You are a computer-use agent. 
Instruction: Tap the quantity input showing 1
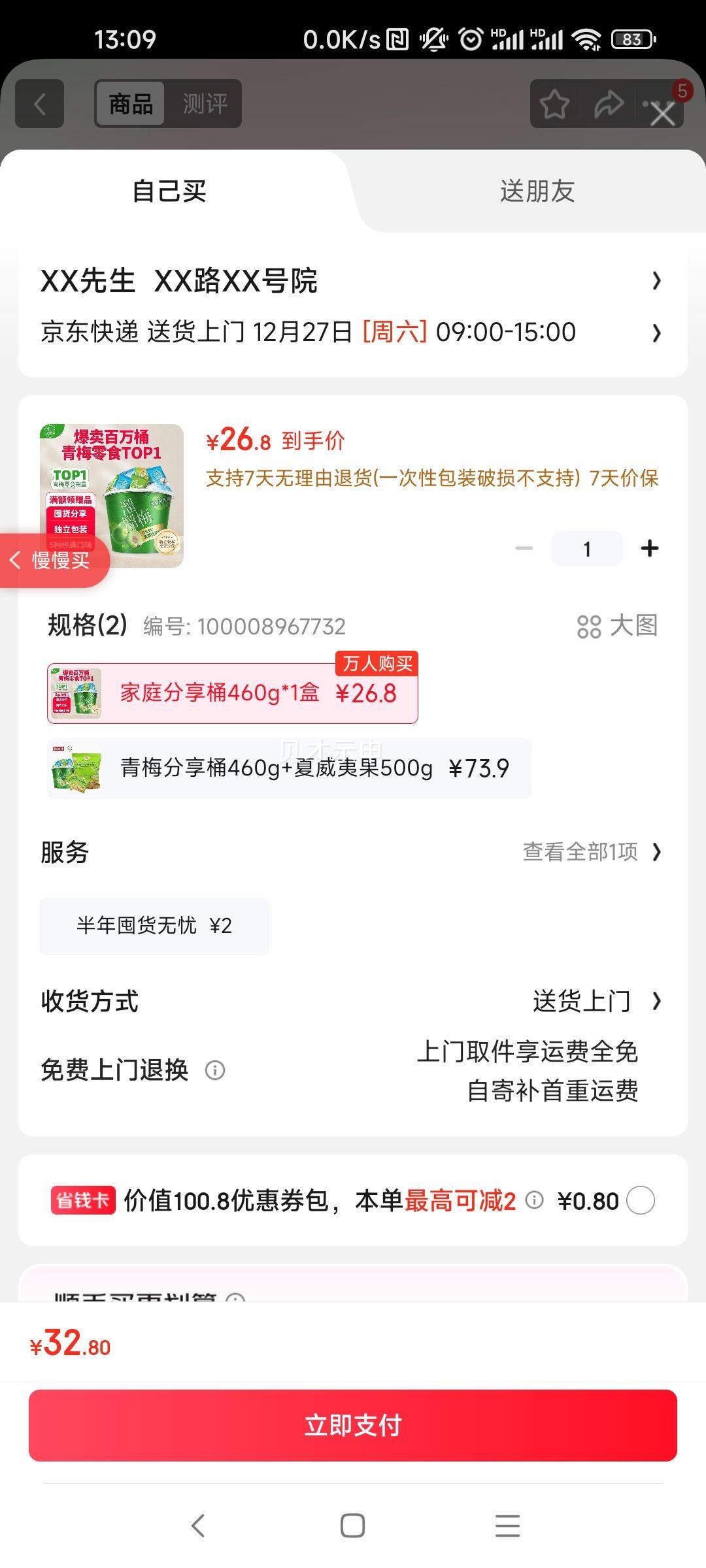tap(586, 548)
